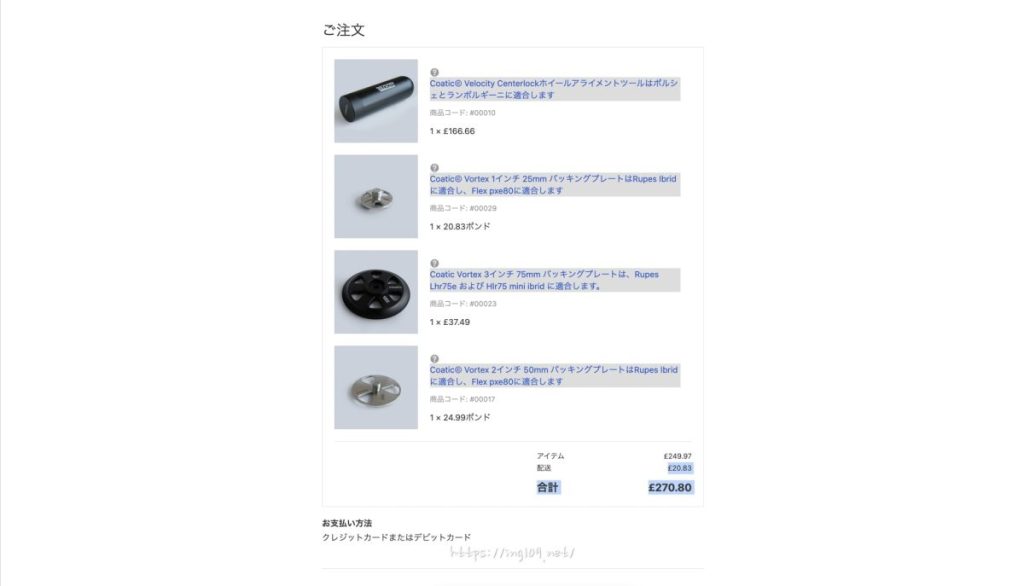Open the Coatic Vortex 2インチ 50mm product link
1024x586 pixels.
pyautogui.click(x=552, y=375)
